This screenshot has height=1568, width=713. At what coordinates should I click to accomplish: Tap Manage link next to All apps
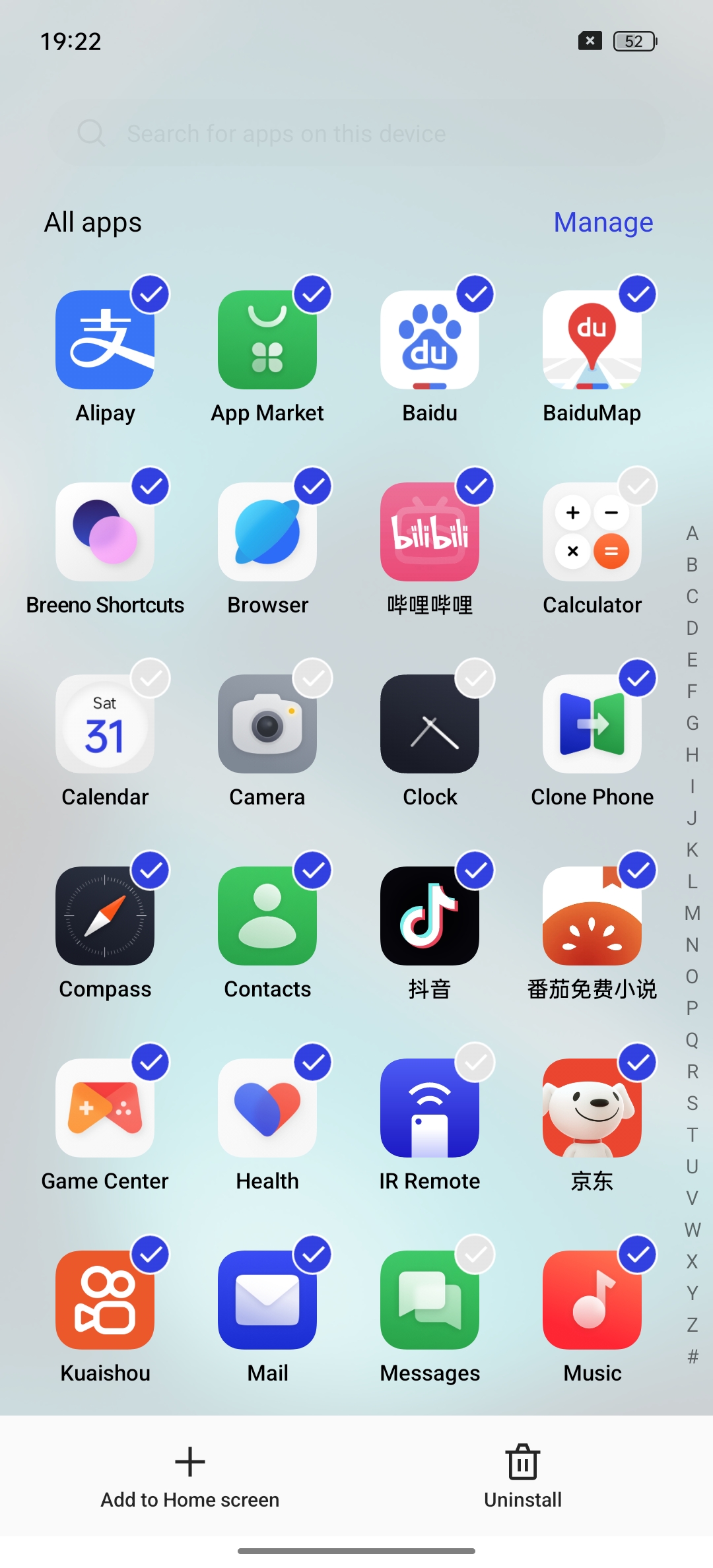coord(603,222)
